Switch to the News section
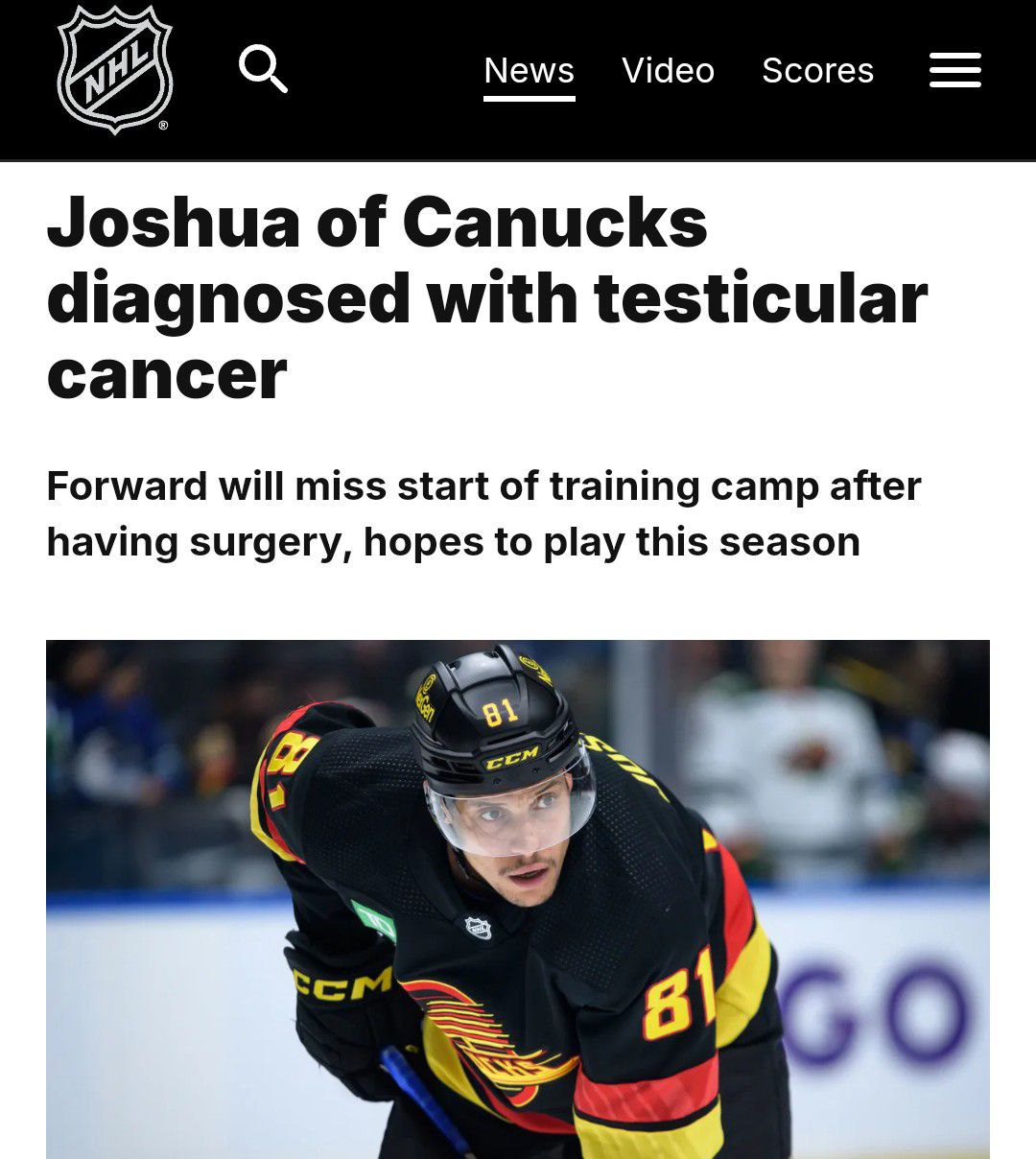The height and width of the screenshot is (1159, 1036). 529,70
